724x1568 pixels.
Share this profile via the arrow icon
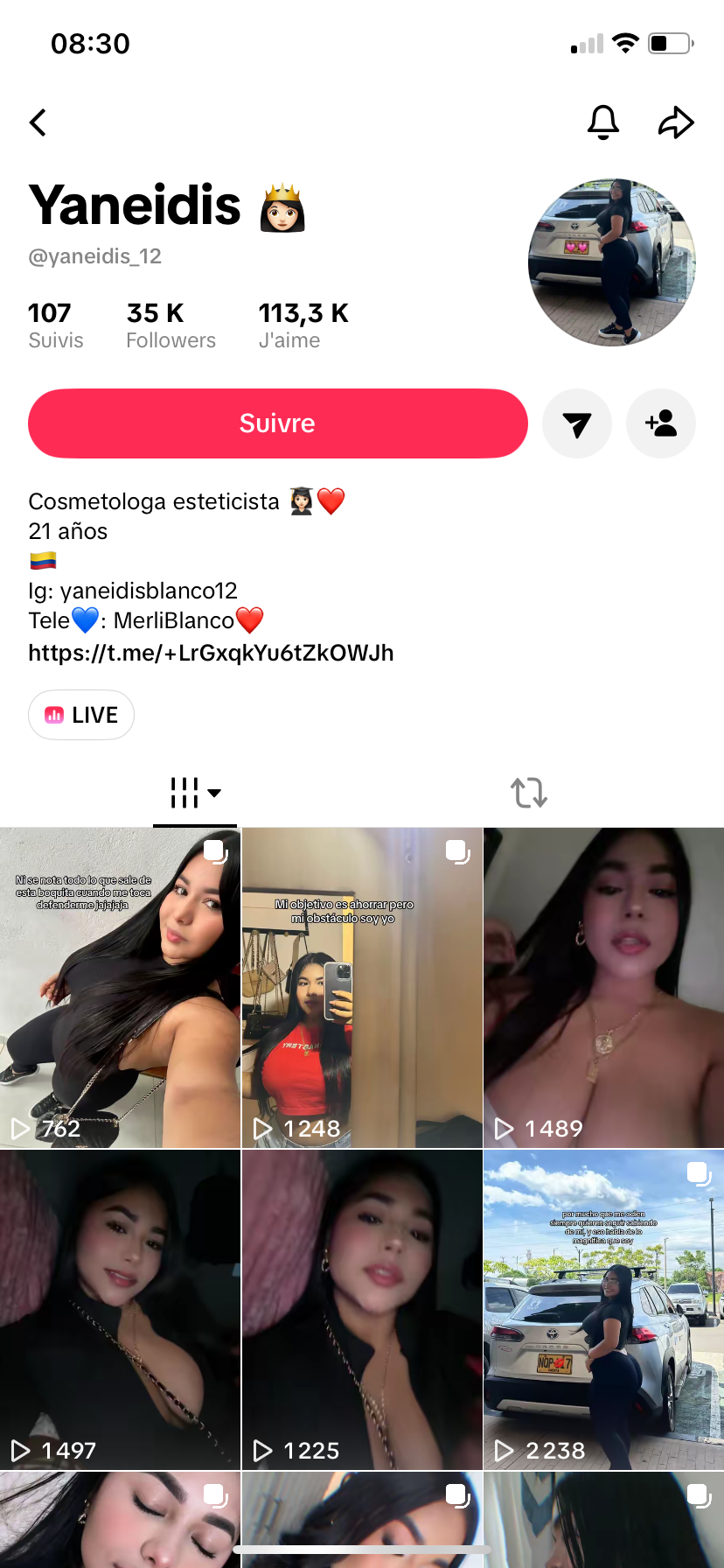coord(676,122)
